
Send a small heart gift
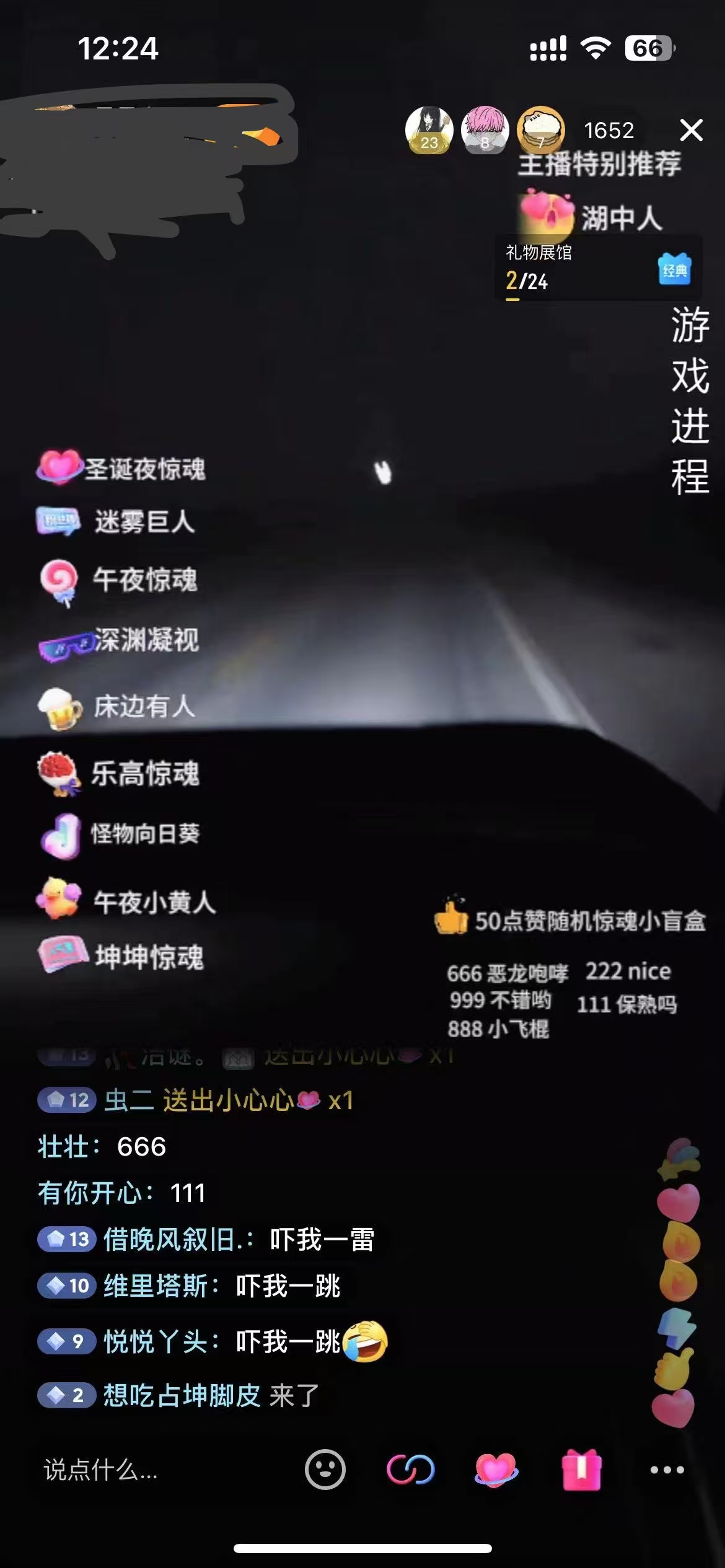(x=496, y=1470)
